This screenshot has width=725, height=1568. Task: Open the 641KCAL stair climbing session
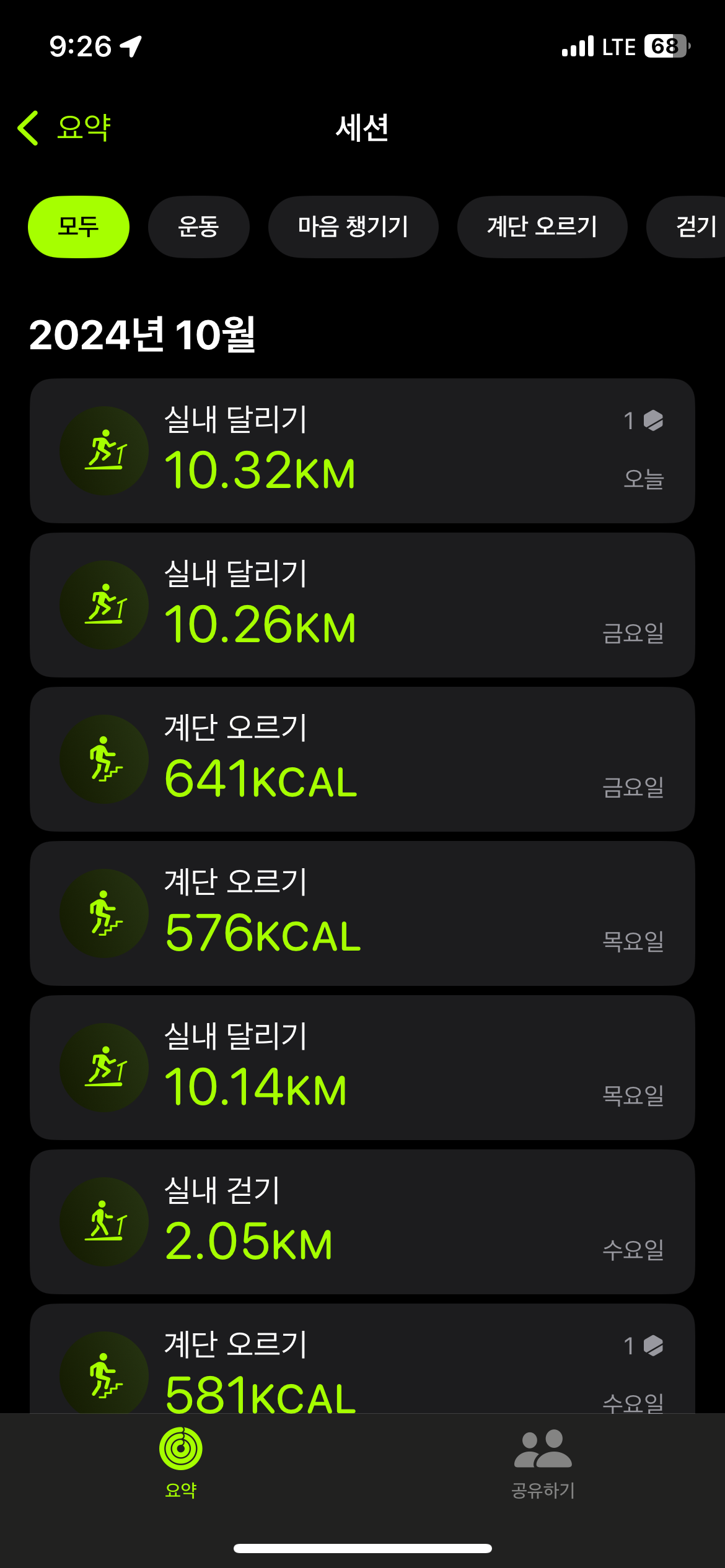[x=362, y=759]
